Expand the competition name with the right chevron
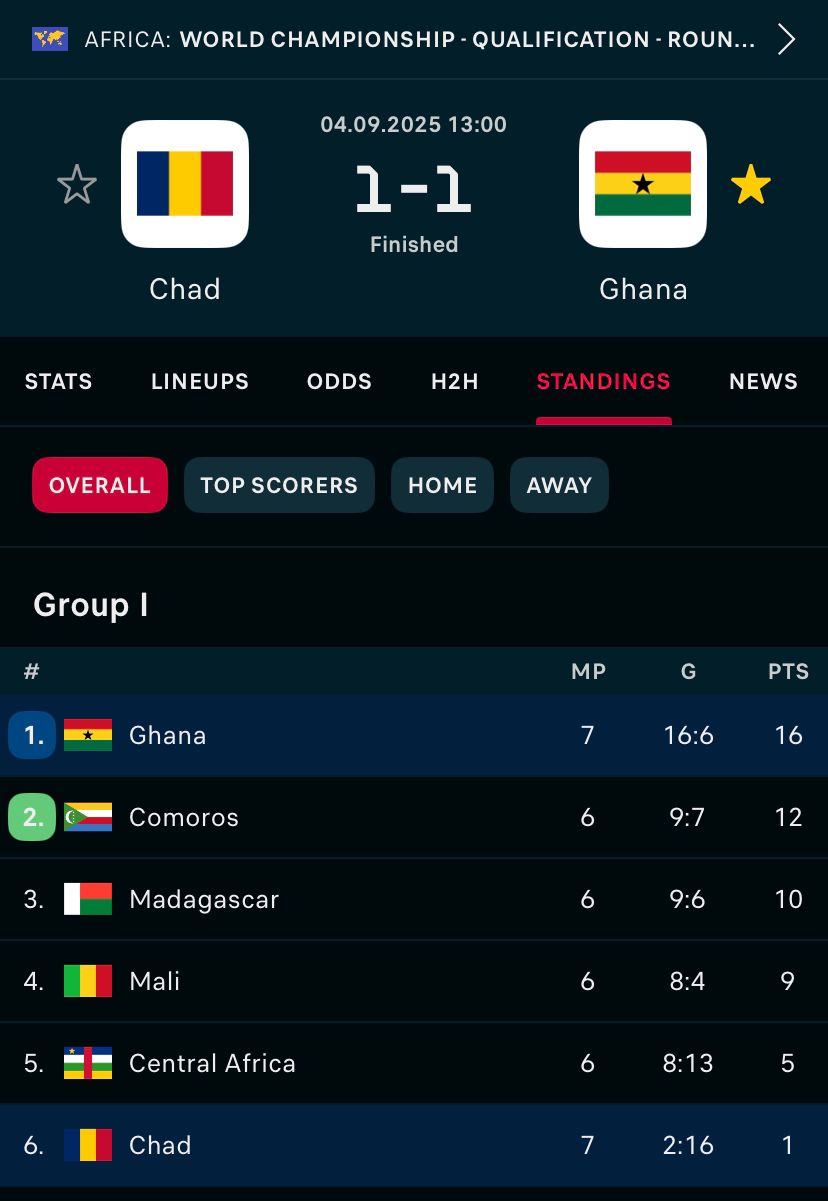The image size is (828, 1201). (787, 39)
